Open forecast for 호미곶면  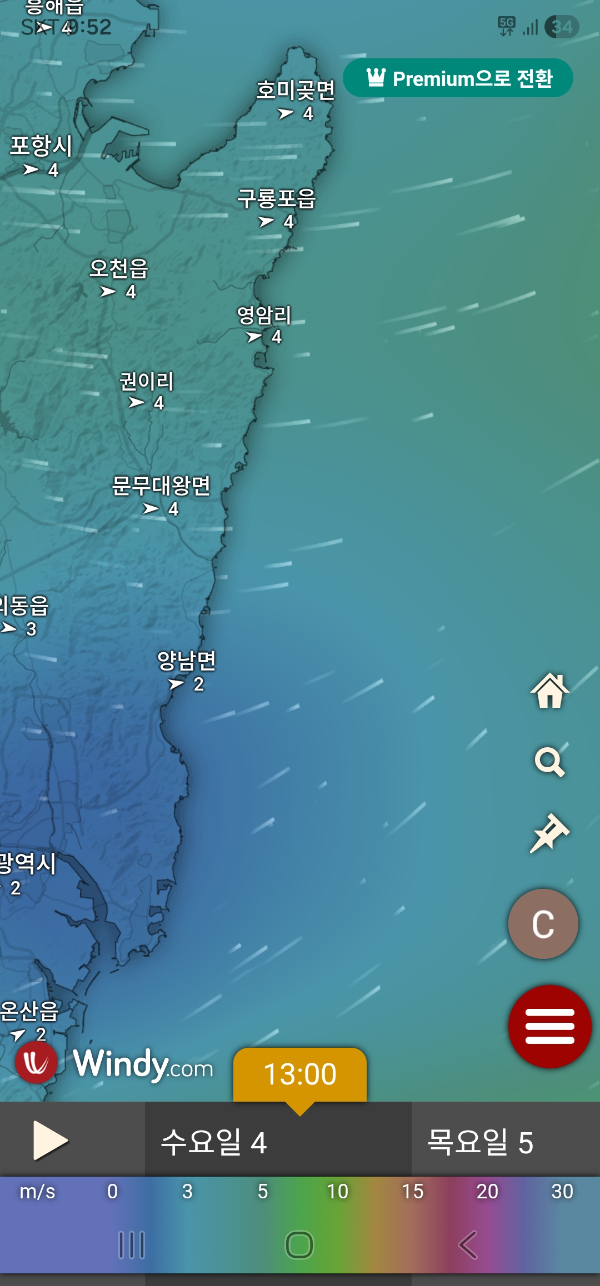pos(296,91)
